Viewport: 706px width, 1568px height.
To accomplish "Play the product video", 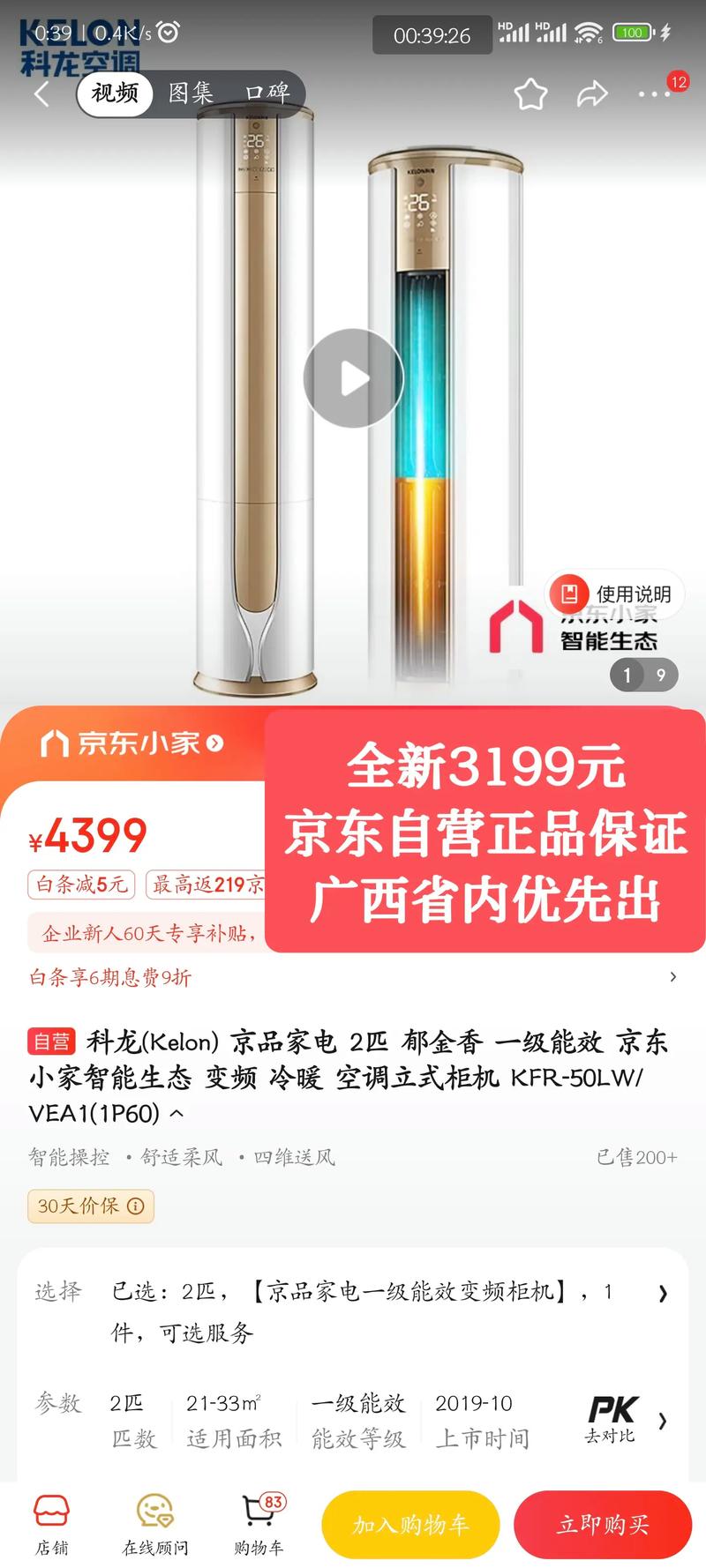I will click(353, 377).
